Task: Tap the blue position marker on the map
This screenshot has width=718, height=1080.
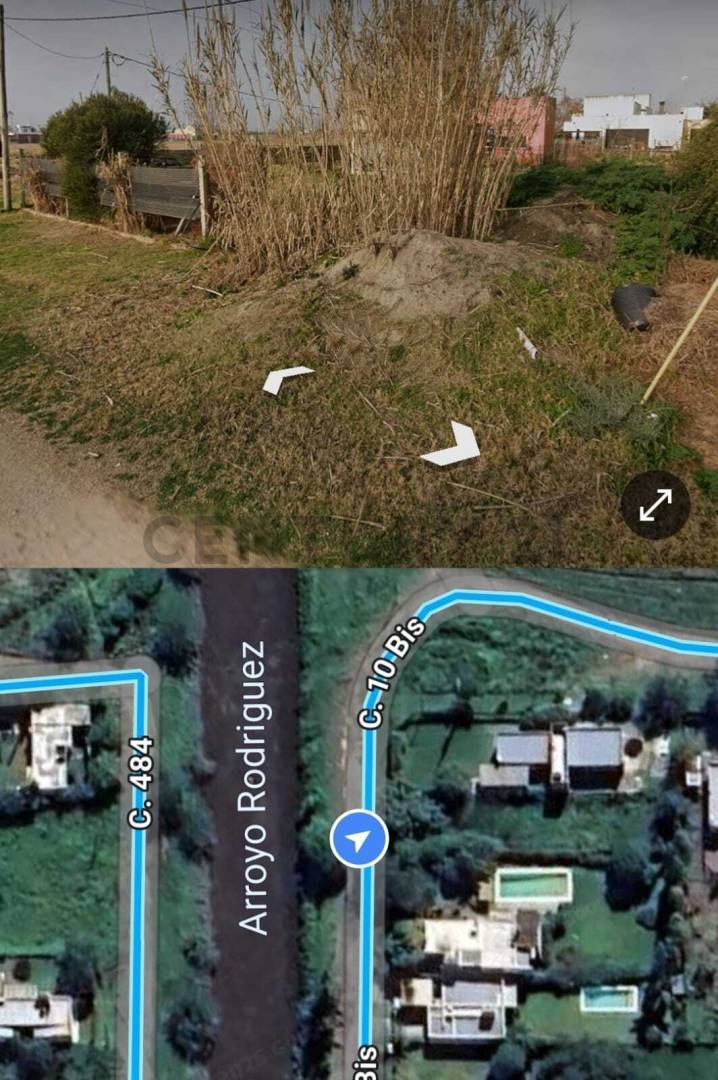Action: pyautogui.click(x=360, y=840)
